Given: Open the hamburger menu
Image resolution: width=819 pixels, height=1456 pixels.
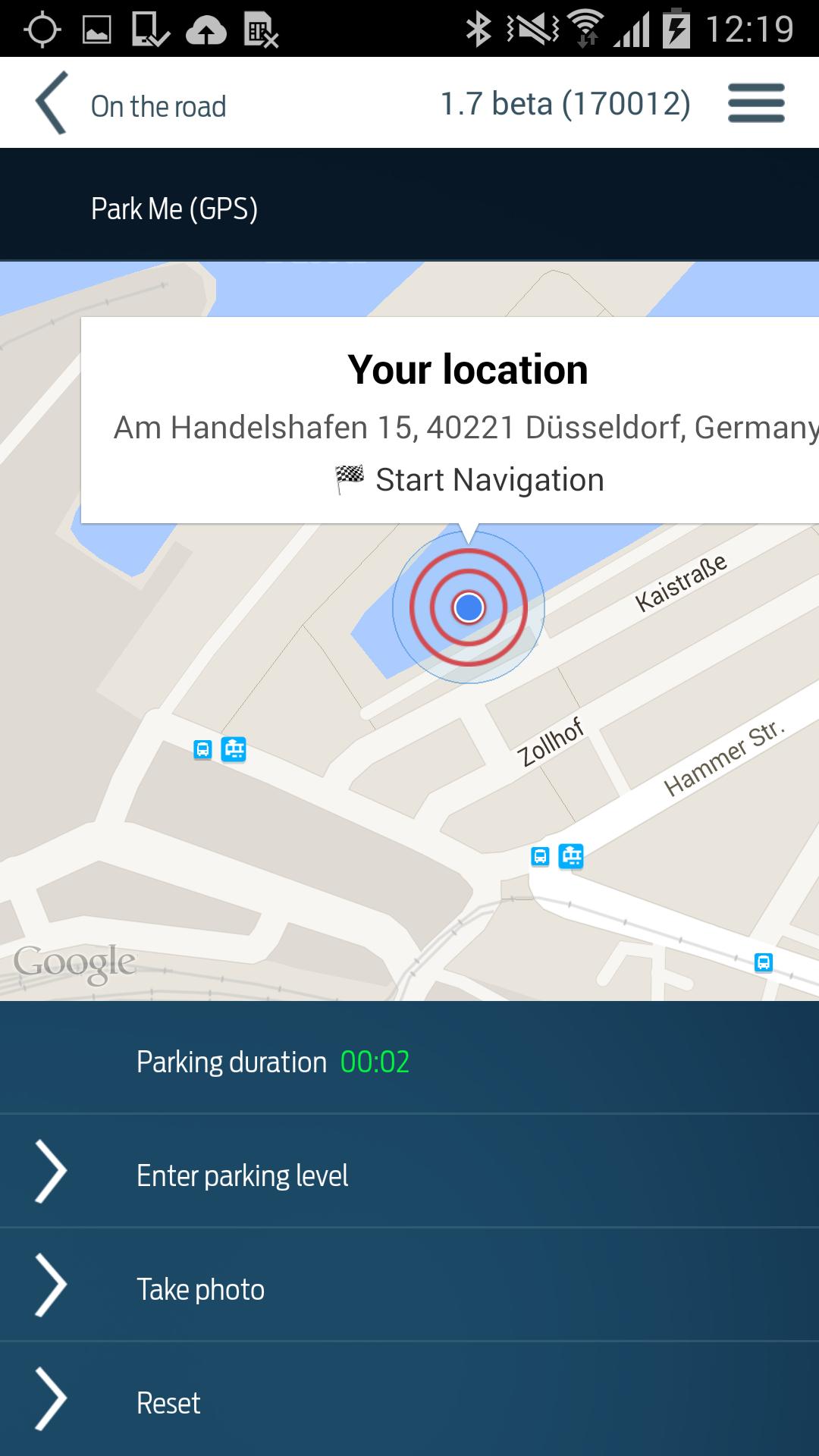Looking at the screenshot, I should [x=755, y=103].
